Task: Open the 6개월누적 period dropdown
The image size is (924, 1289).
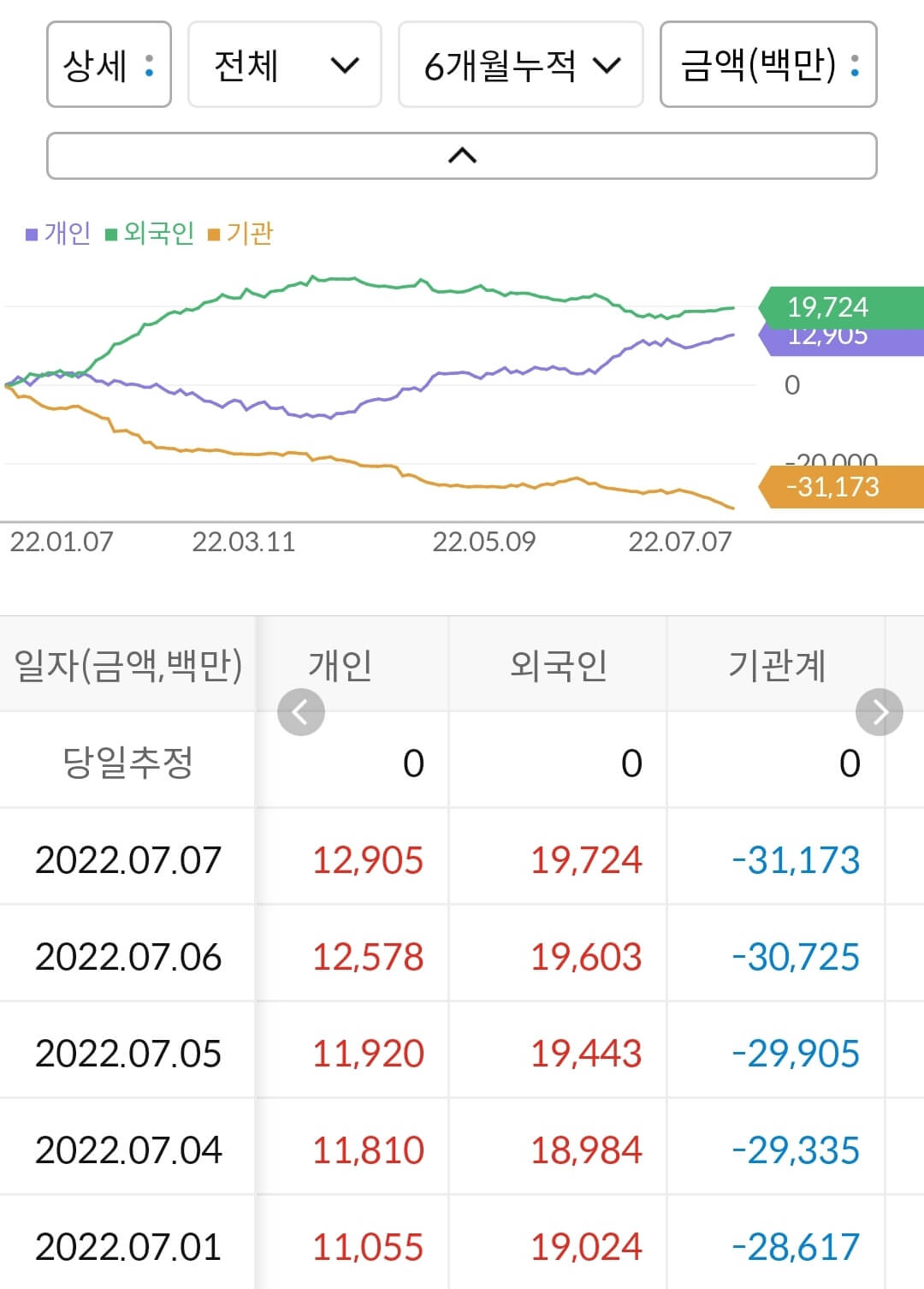Action: pyautogui.click(x=520, y=66)
